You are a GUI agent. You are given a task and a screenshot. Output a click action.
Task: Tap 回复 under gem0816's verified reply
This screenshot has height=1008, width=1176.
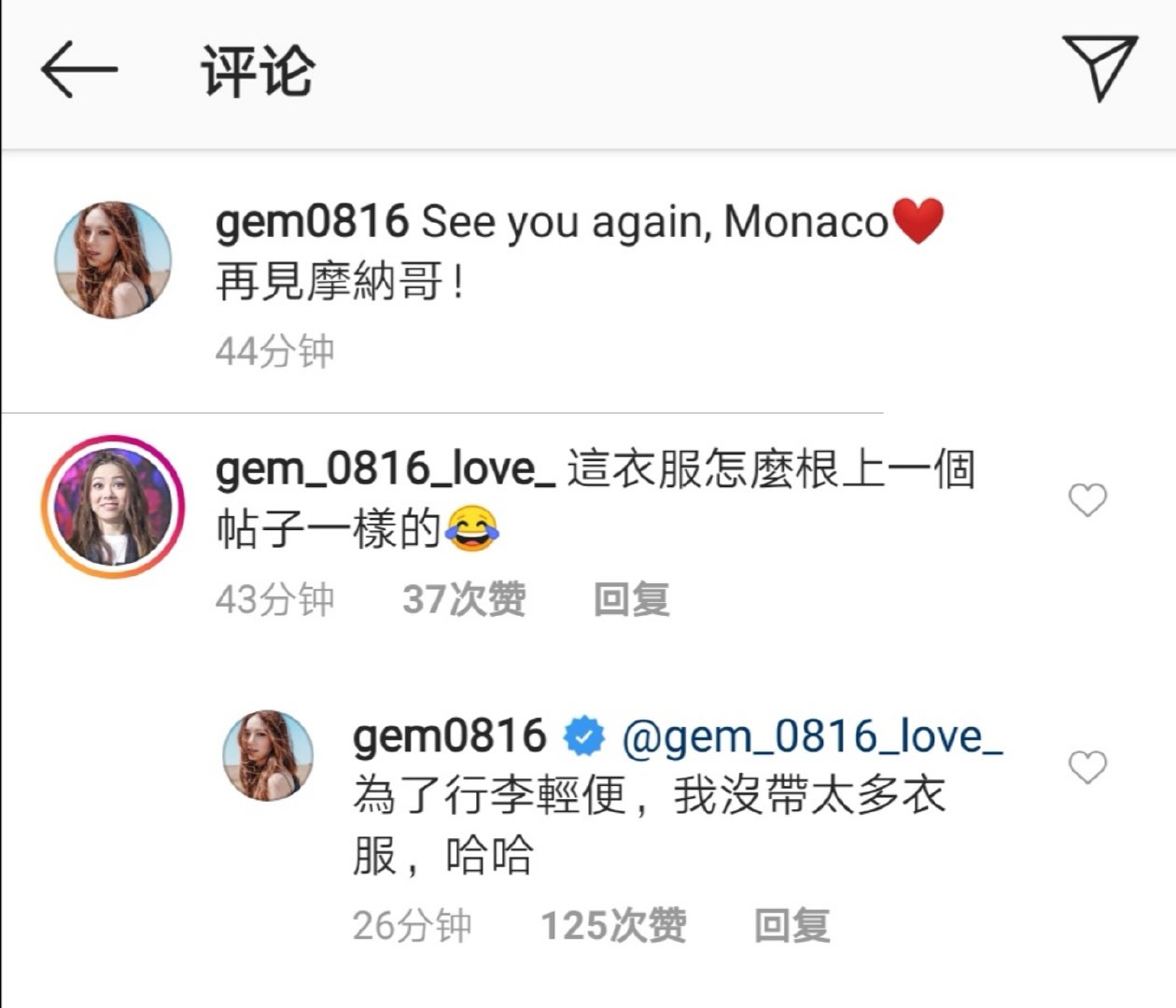792,926
